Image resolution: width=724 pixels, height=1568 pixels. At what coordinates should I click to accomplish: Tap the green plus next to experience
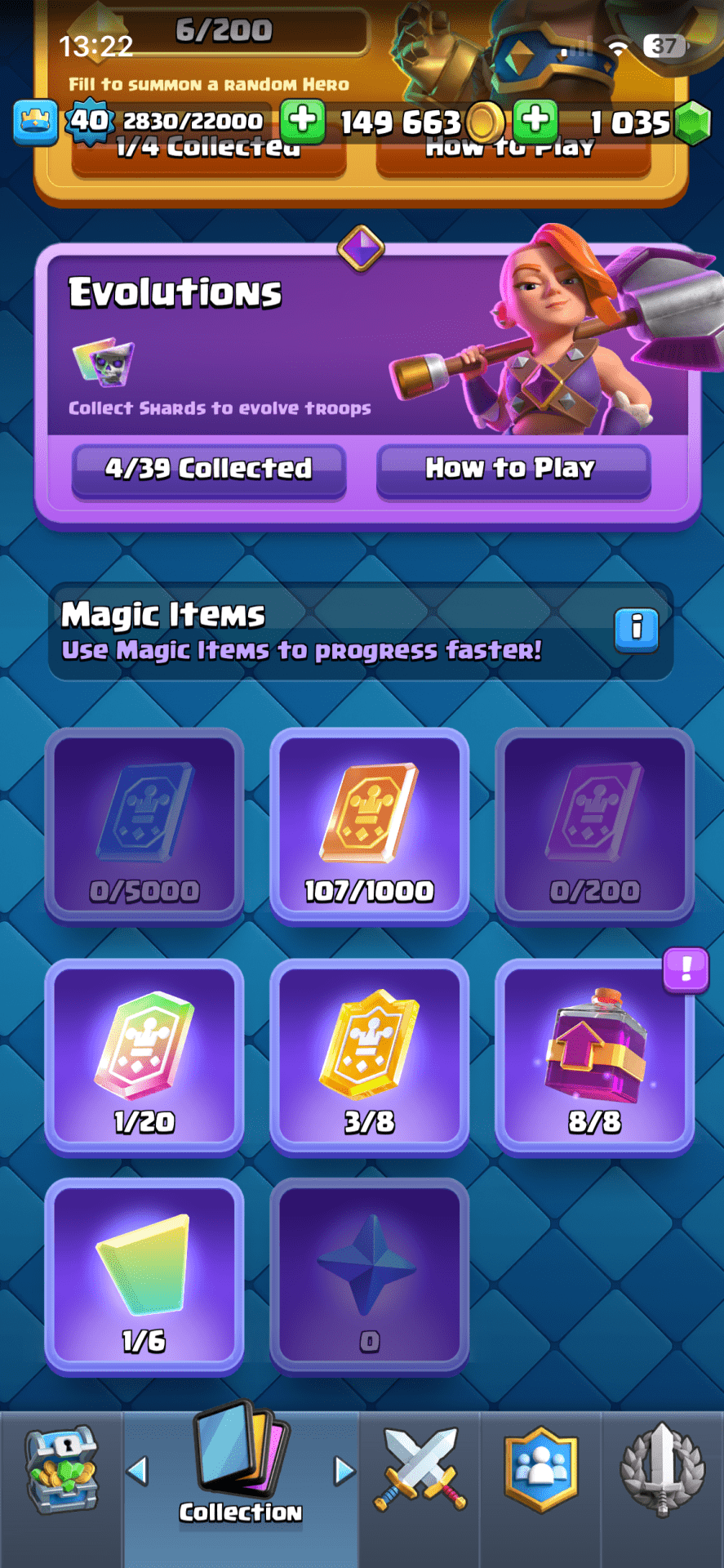303,120
